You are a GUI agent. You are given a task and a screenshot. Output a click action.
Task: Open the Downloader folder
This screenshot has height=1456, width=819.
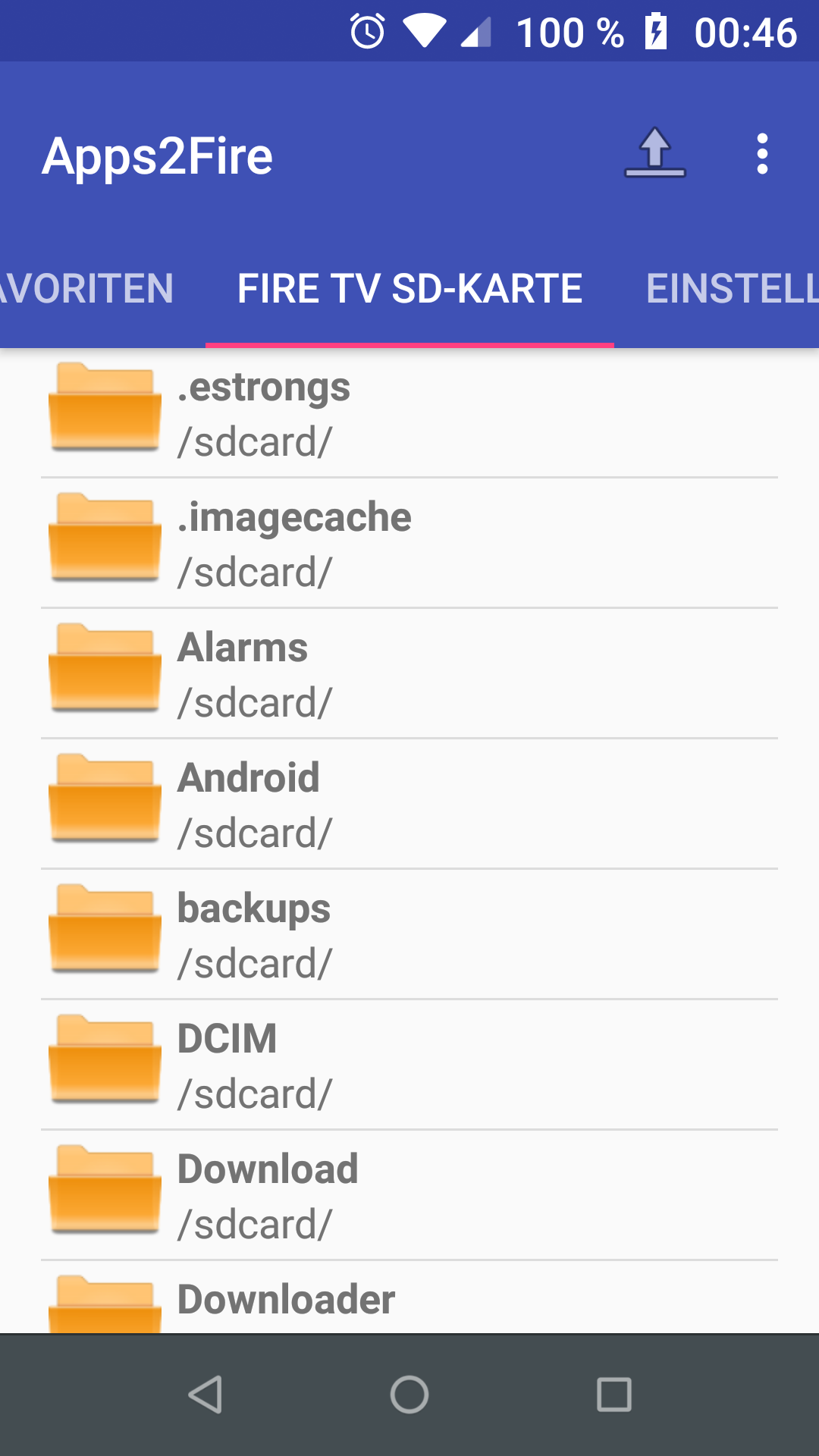pyautogui.click(x=409, y=1298)
